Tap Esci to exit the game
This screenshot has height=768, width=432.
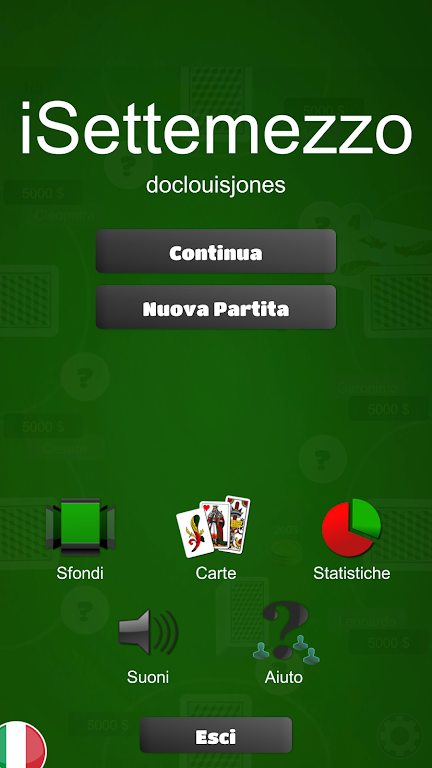point(216,736)
